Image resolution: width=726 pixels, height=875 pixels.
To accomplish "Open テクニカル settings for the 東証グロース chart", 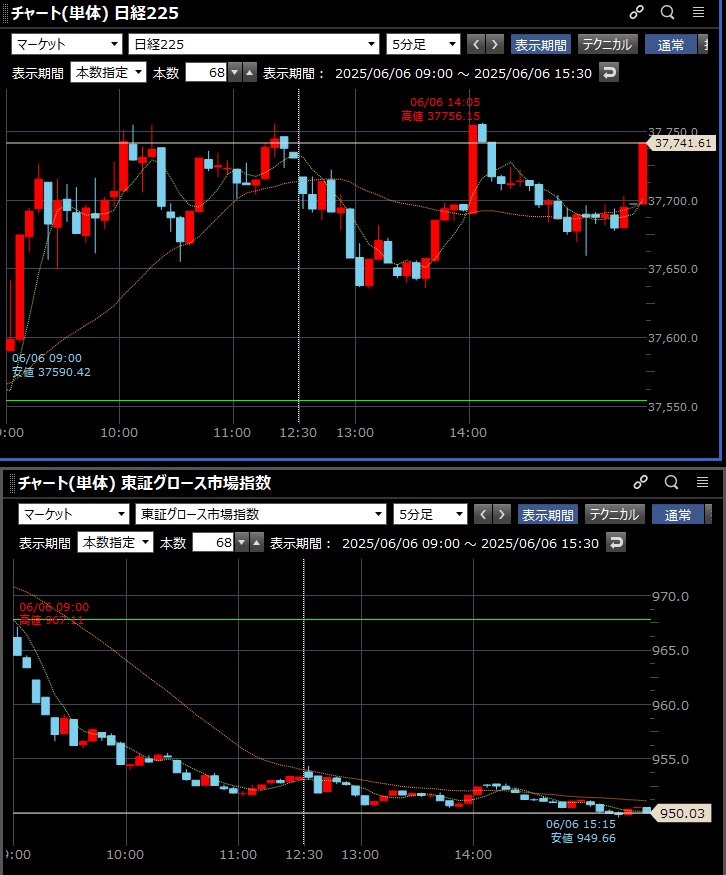I will (613, 514).
